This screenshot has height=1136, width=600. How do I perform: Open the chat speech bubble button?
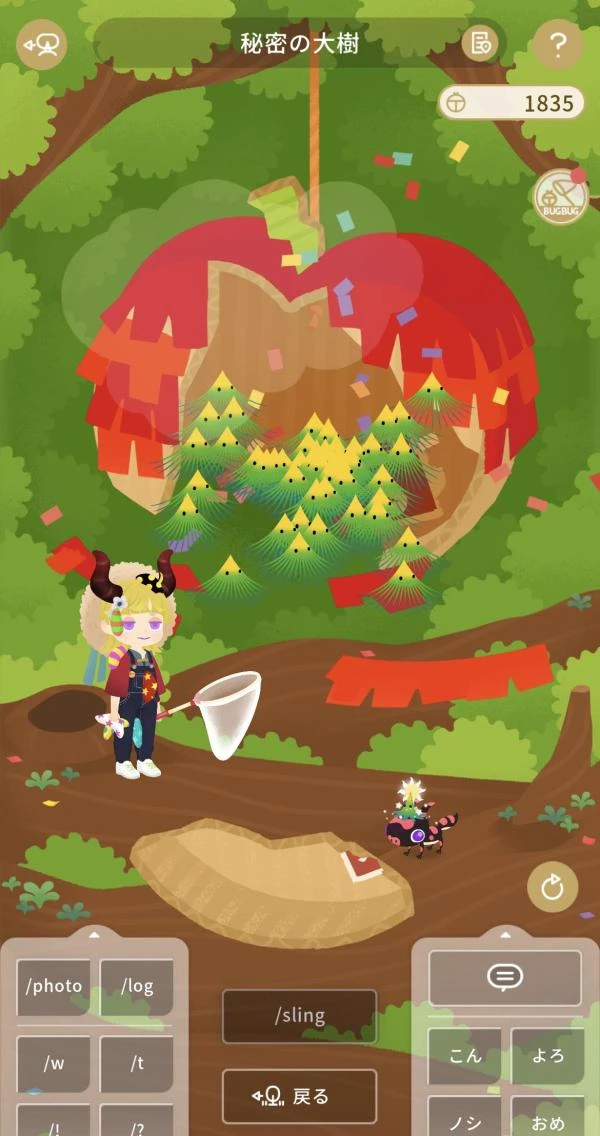point(505,977)
